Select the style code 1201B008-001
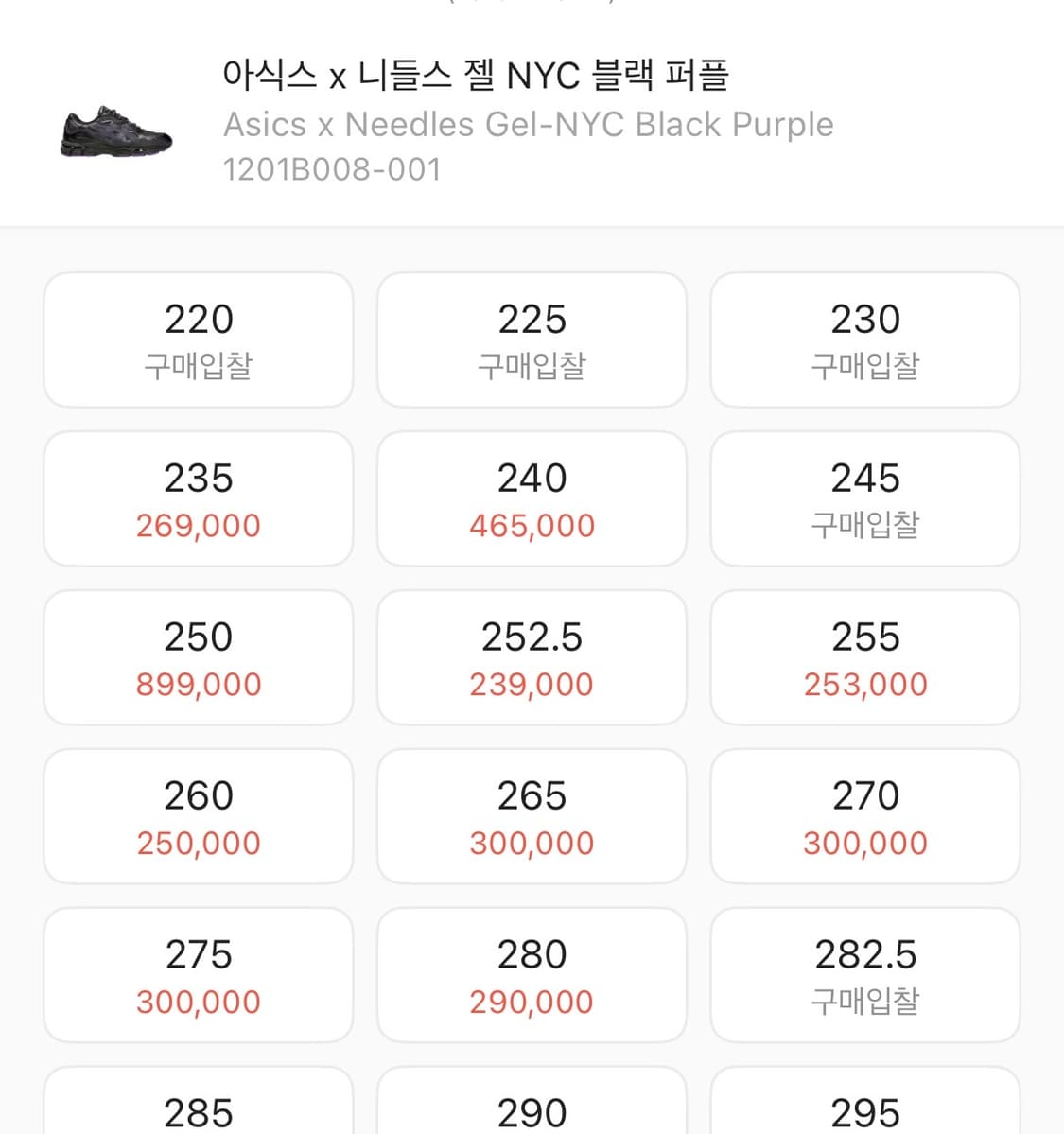The width and height of the screenshot is (1064, 1134). pyautogui.click(x=331, y=169)
